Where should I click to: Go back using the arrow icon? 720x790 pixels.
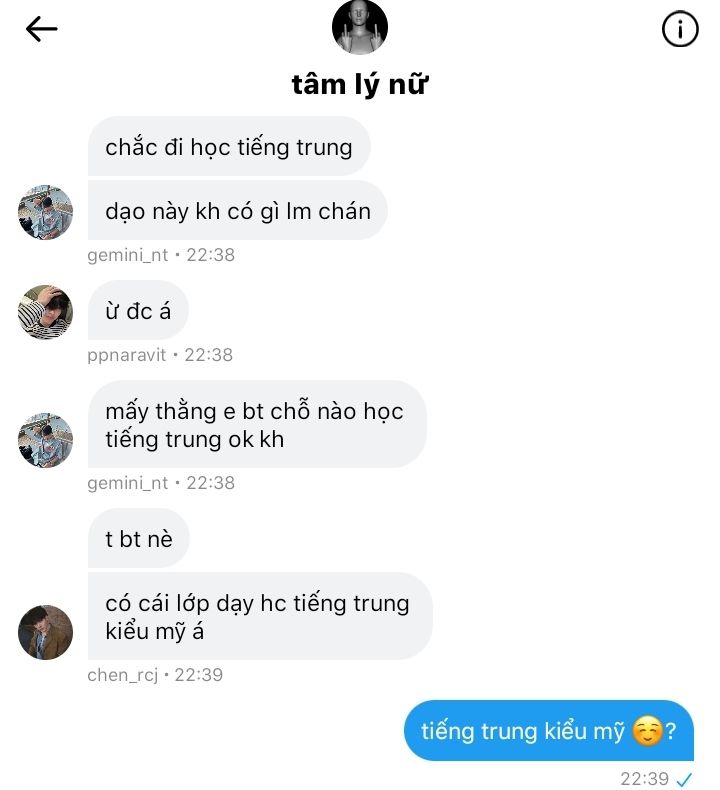[41, 30]
